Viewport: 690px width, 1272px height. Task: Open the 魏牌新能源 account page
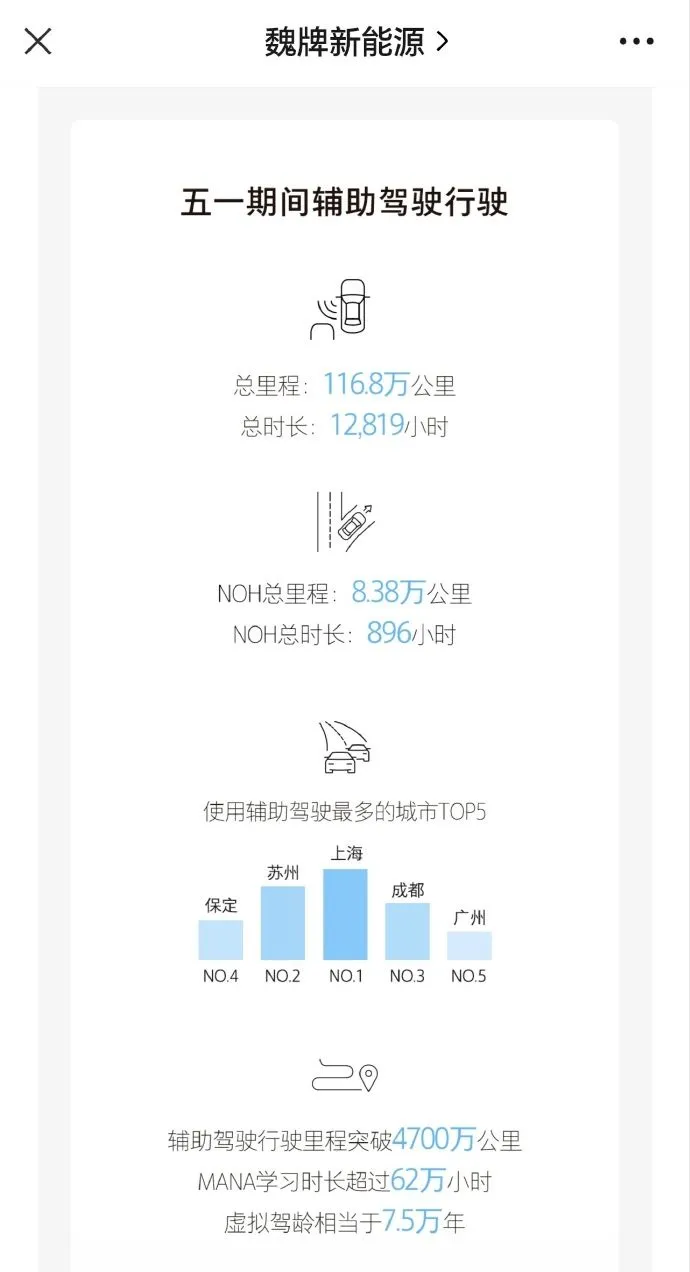pyautogui.click(x=356, y=42)
